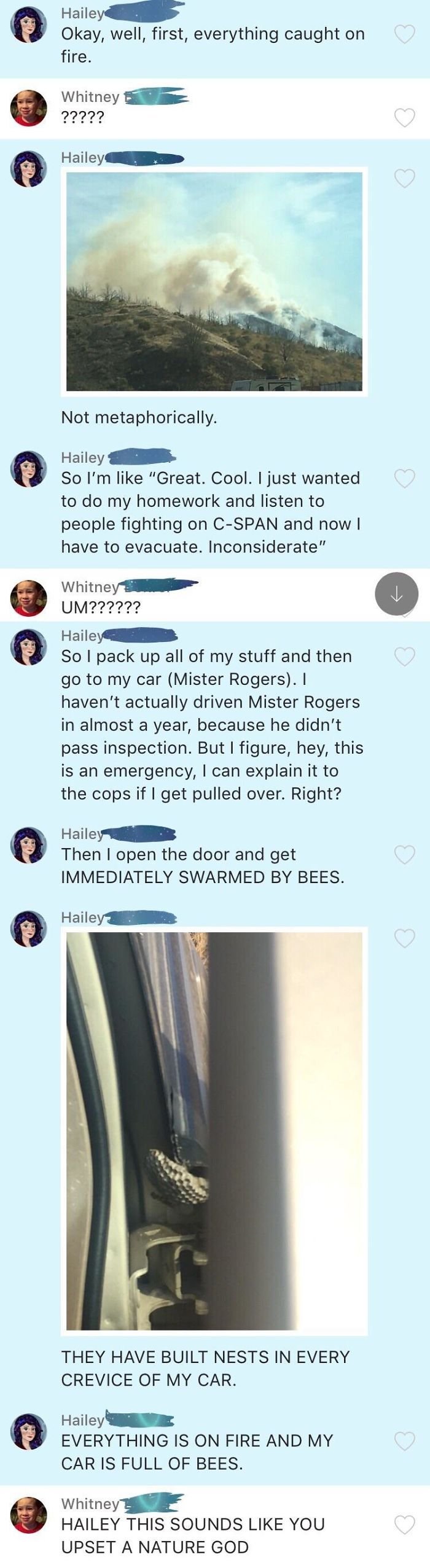Like the Mister Rogers car message
Image resolution: width=430 pixels, height=1568 pixels.
point(404,657)
